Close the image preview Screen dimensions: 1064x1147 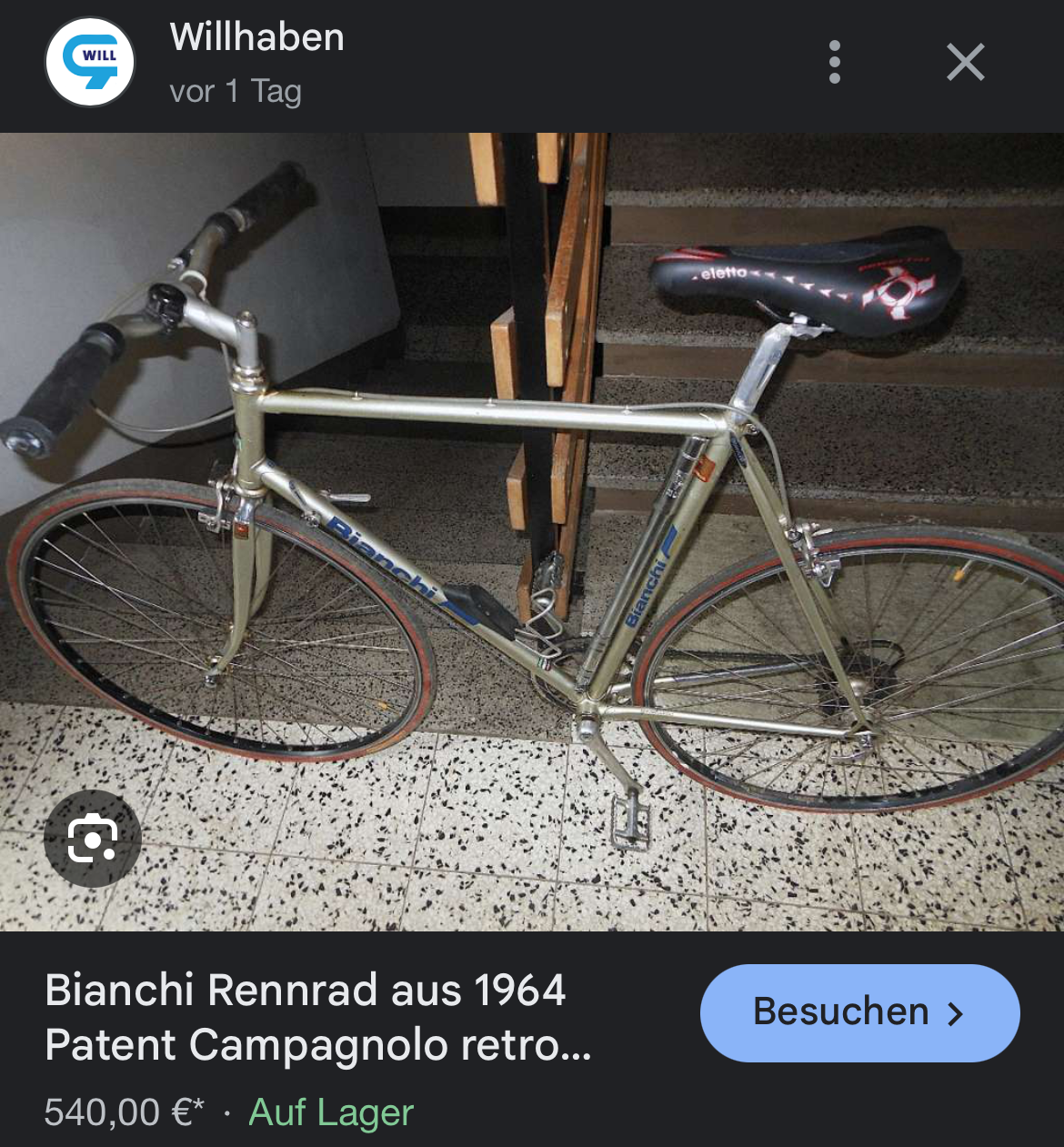[x=965, y=63]
